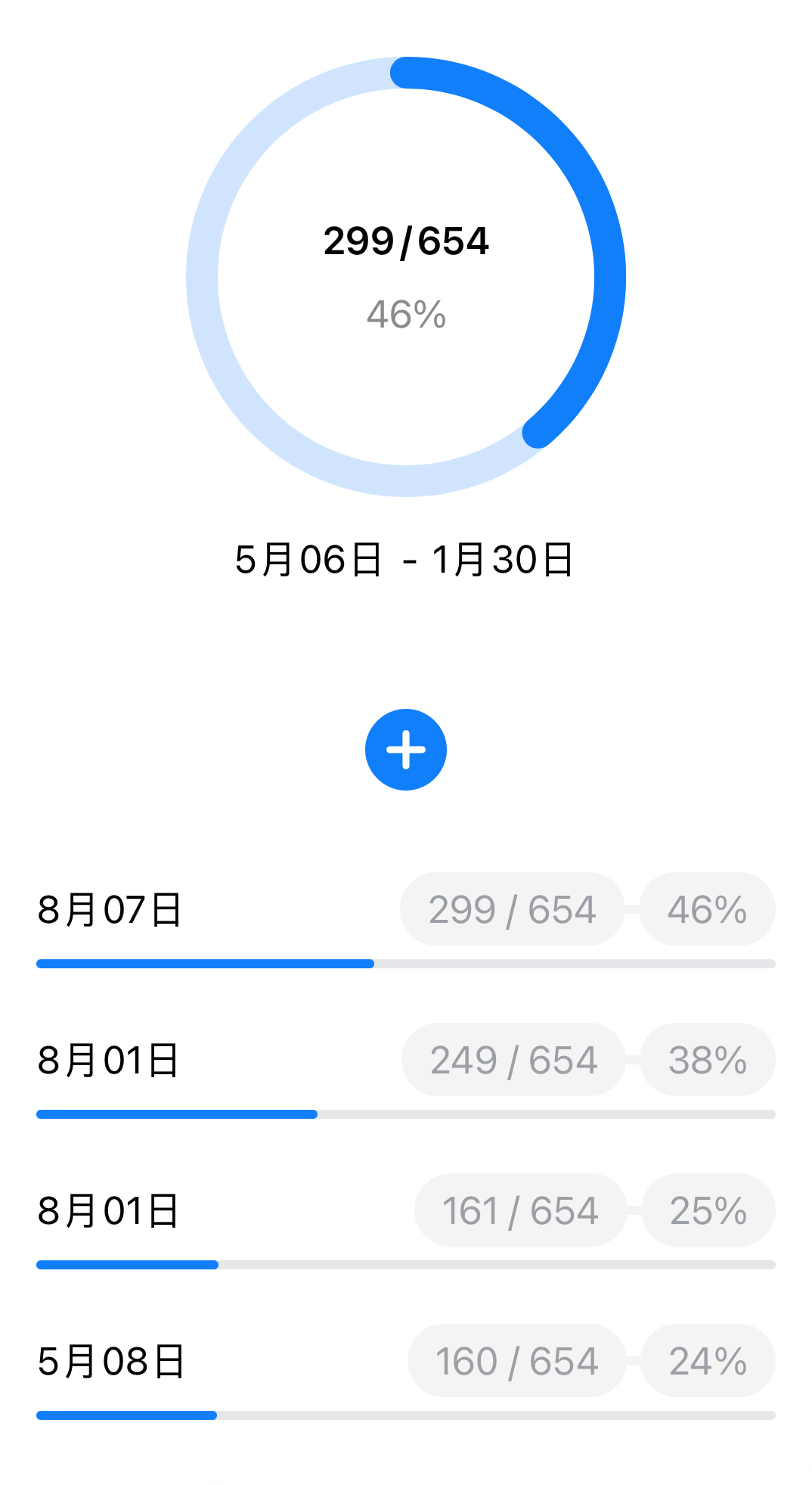Open the 8月01日 entry showing 249 / 654
Viewport: 812px width, 1485px height.
pos(406,1070)
